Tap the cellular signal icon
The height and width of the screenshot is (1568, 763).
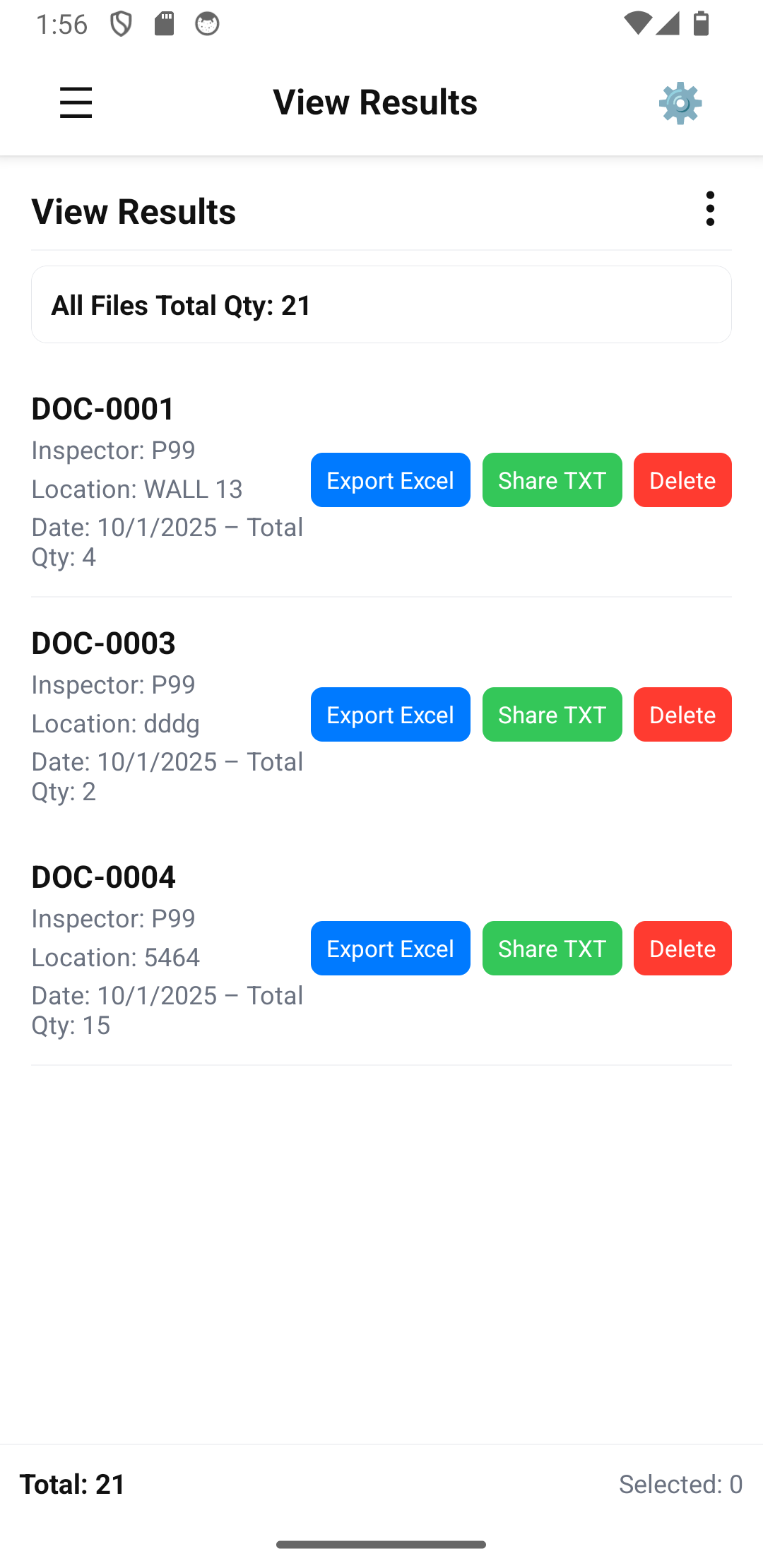point(667,23)
